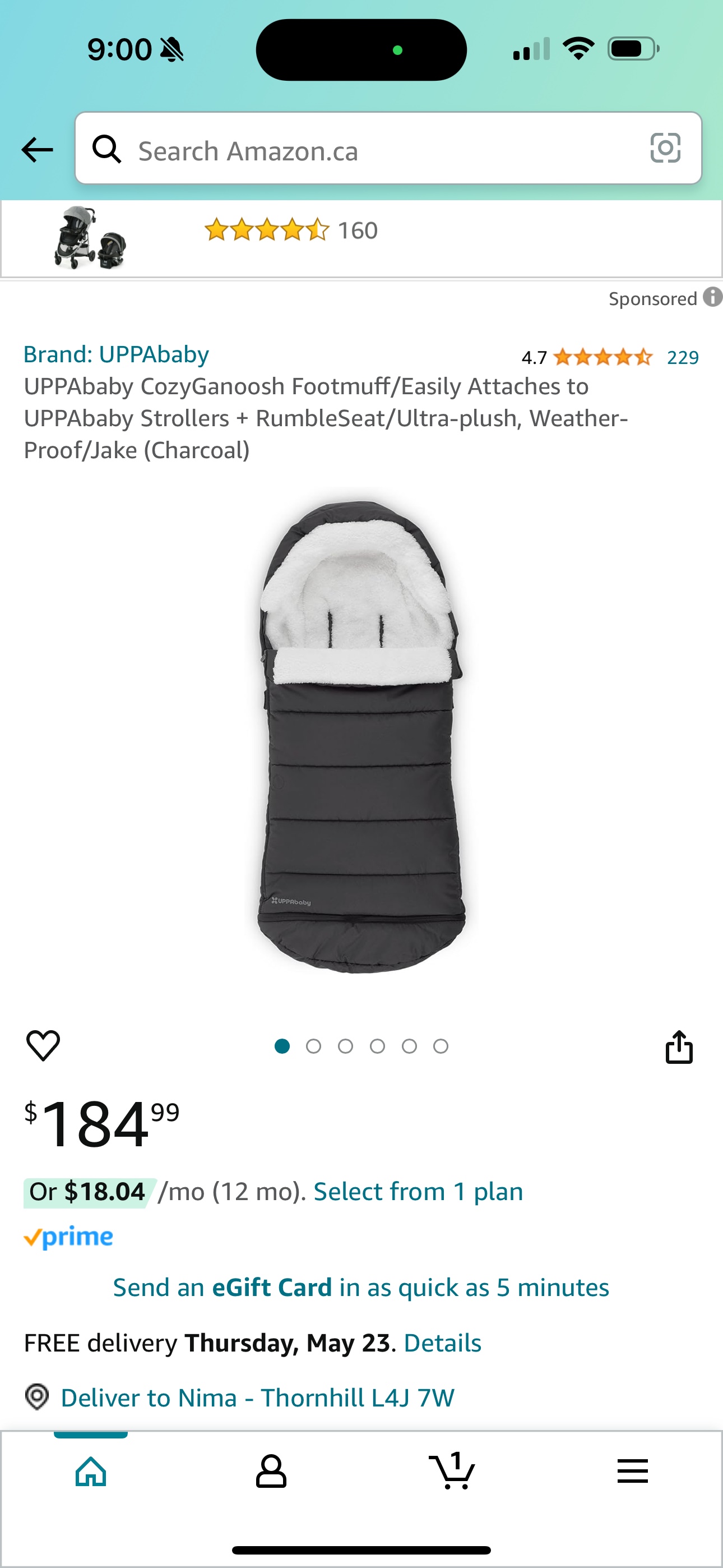This screenshot has height=1568, width=723.
Task: Add item to wishlist via heart icon
Action: click(x=43, y=1047)
